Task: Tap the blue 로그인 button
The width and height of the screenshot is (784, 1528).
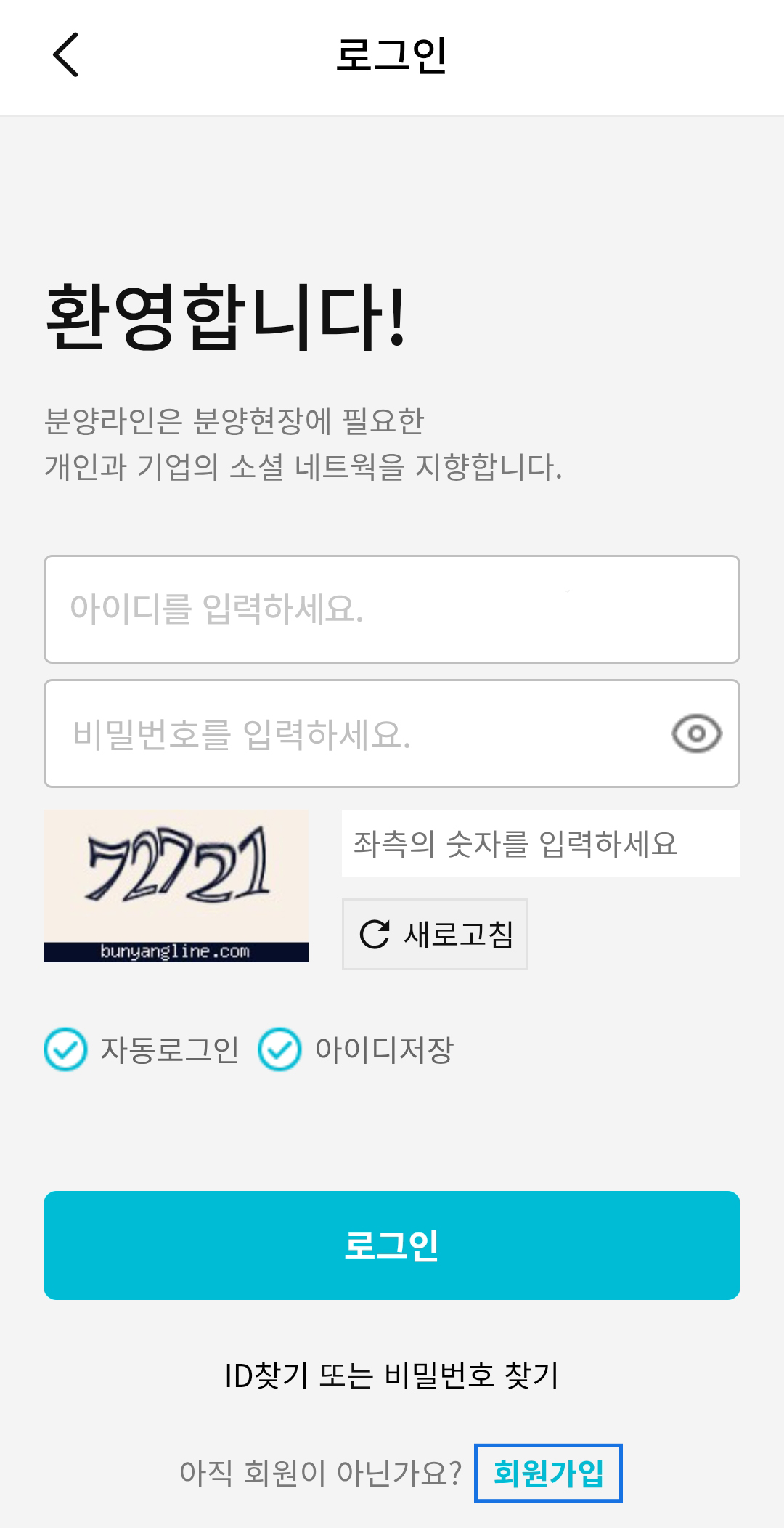Action: tap(392, 1245)
